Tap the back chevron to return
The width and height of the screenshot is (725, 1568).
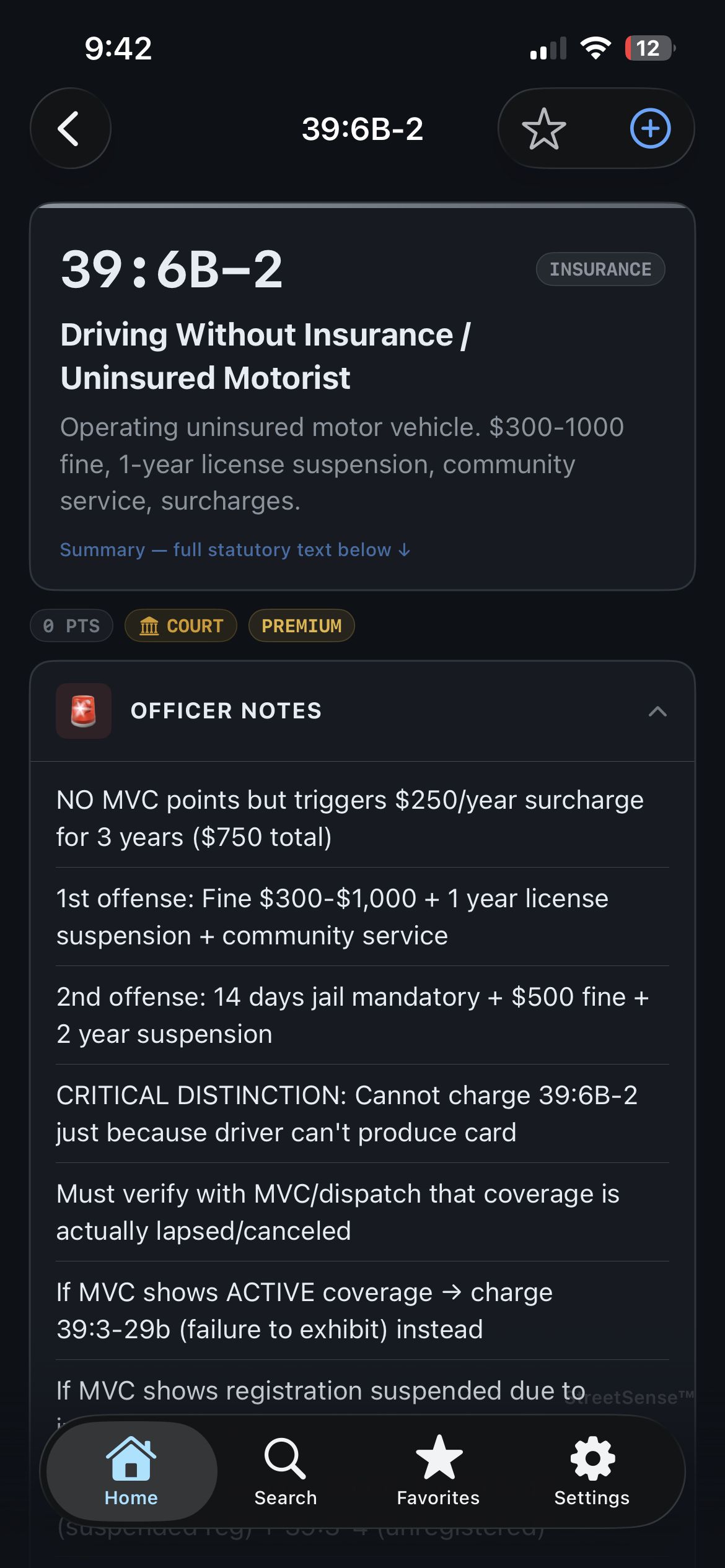(x=70, y=128)
